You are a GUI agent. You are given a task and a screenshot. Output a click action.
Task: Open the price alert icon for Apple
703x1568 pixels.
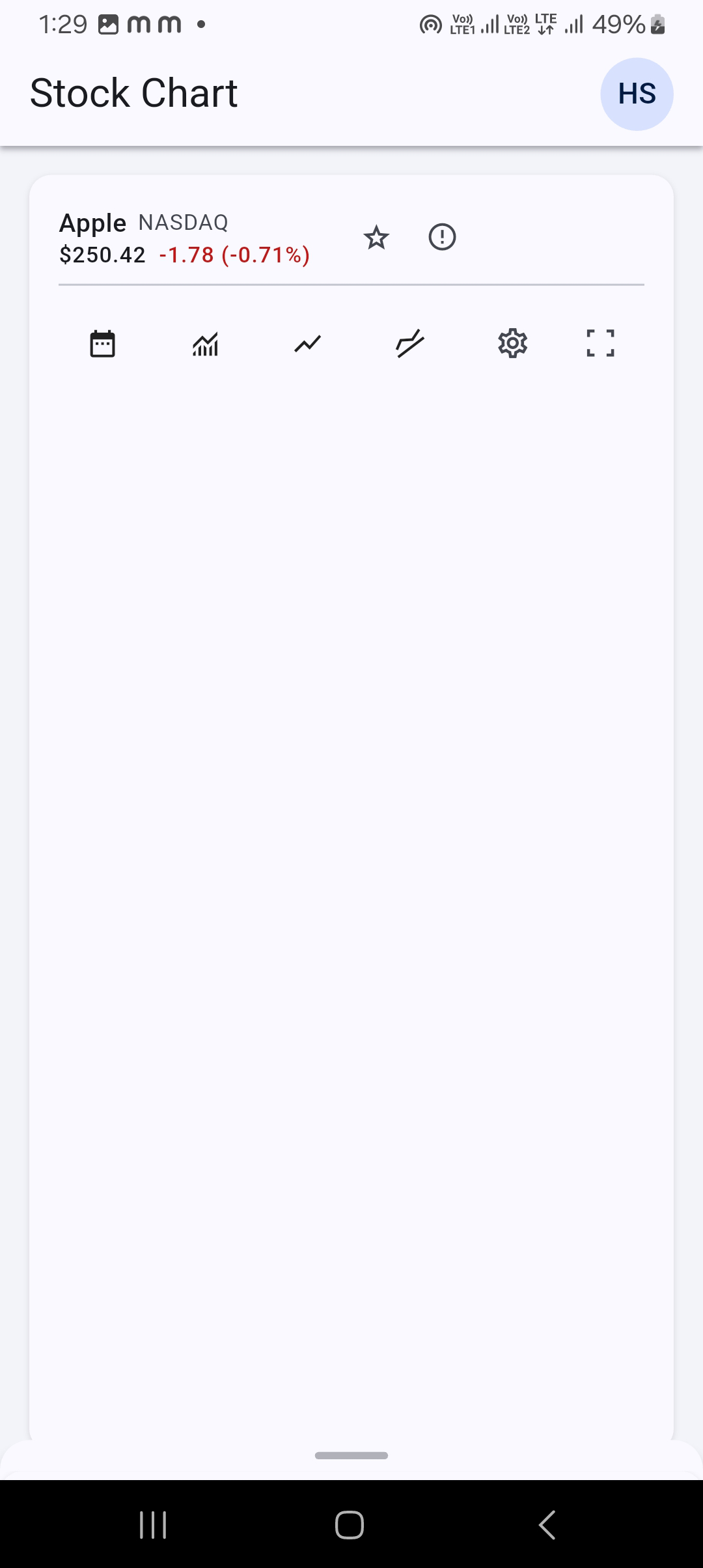441,238
